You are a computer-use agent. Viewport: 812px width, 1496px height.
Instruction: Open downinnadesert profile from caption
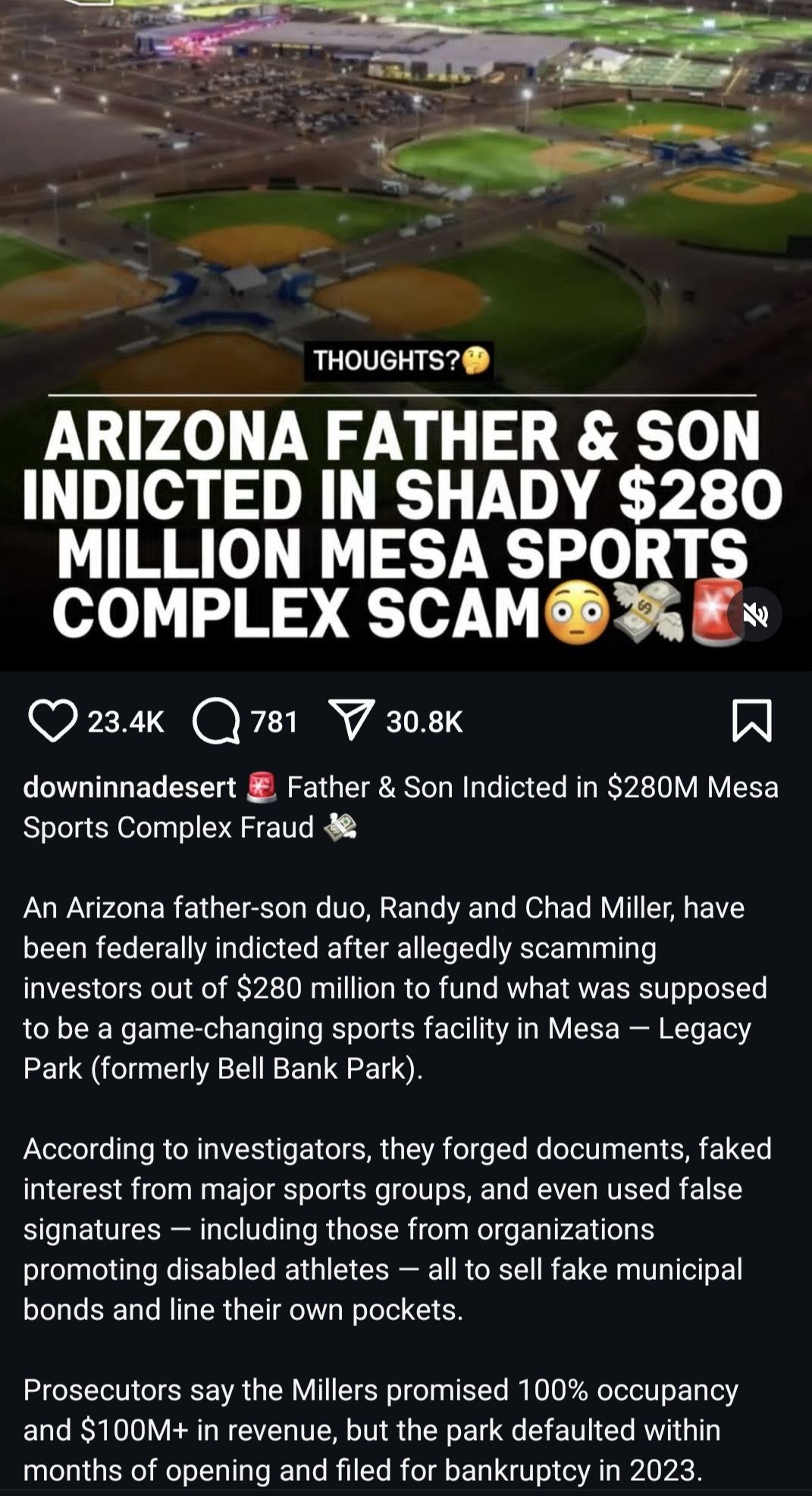tap(130, 787)
